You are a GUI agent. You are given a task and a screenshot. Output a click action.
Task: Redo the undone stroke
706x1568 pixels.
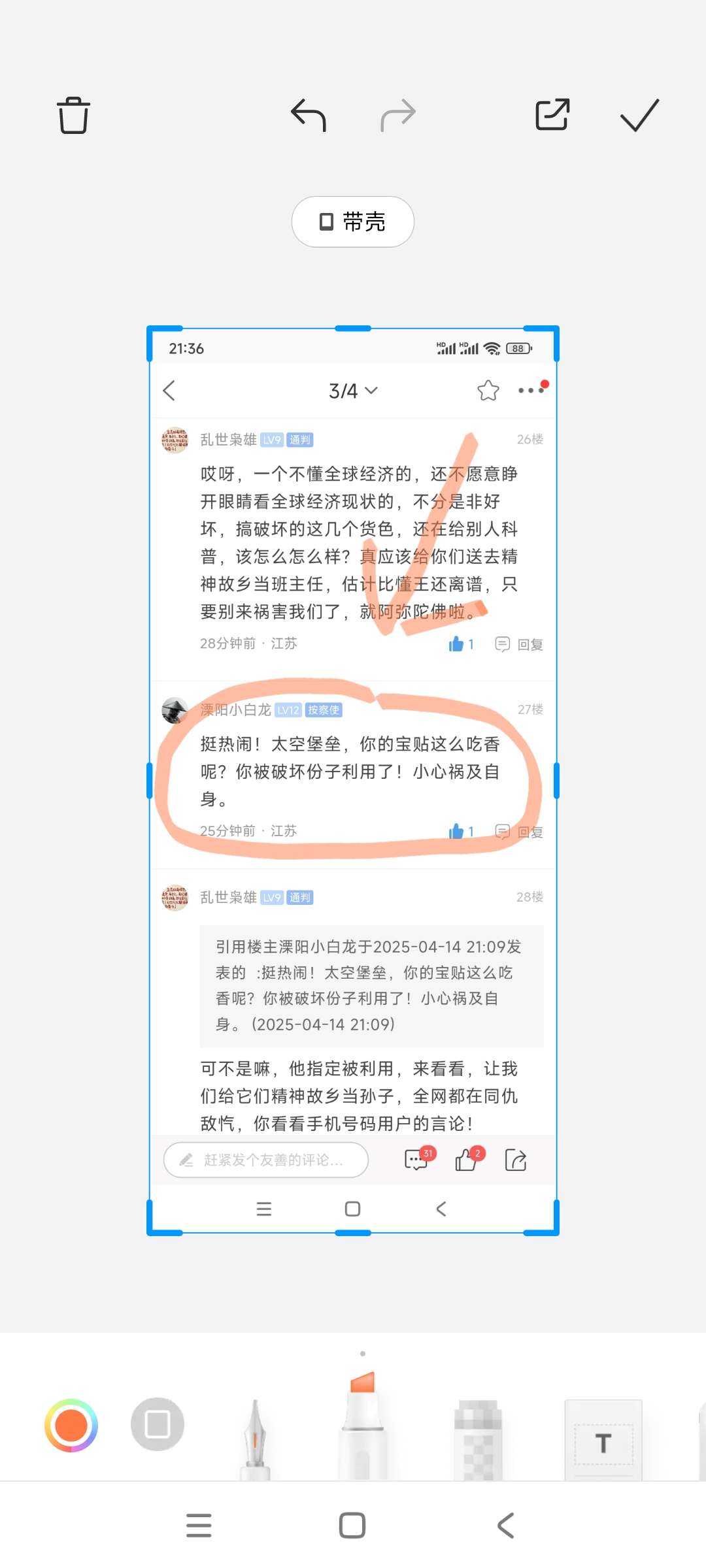398,115
